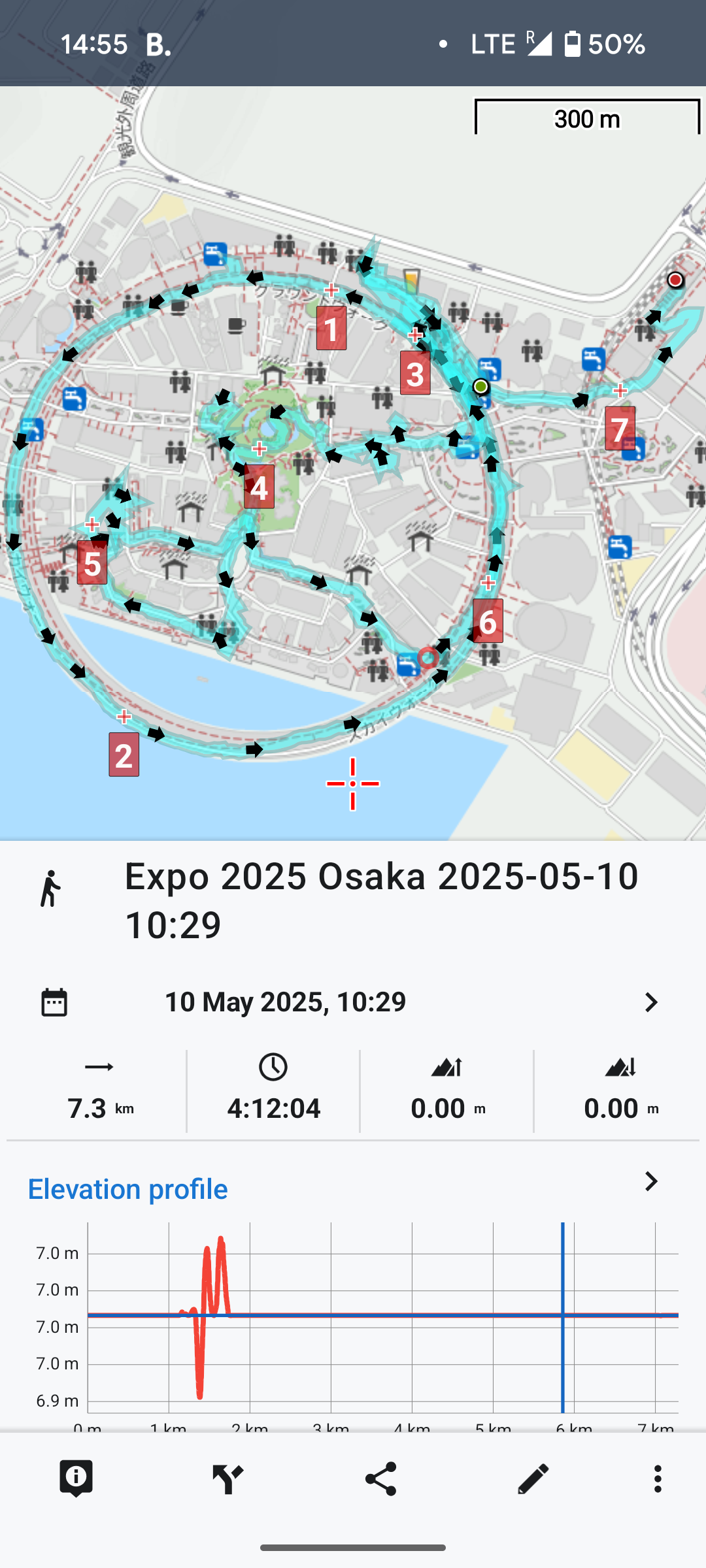The width and height of the screenshot is (706, 1568).
Task: Tap waypoint marker 3 on the map
Action: tap(415, 373)
